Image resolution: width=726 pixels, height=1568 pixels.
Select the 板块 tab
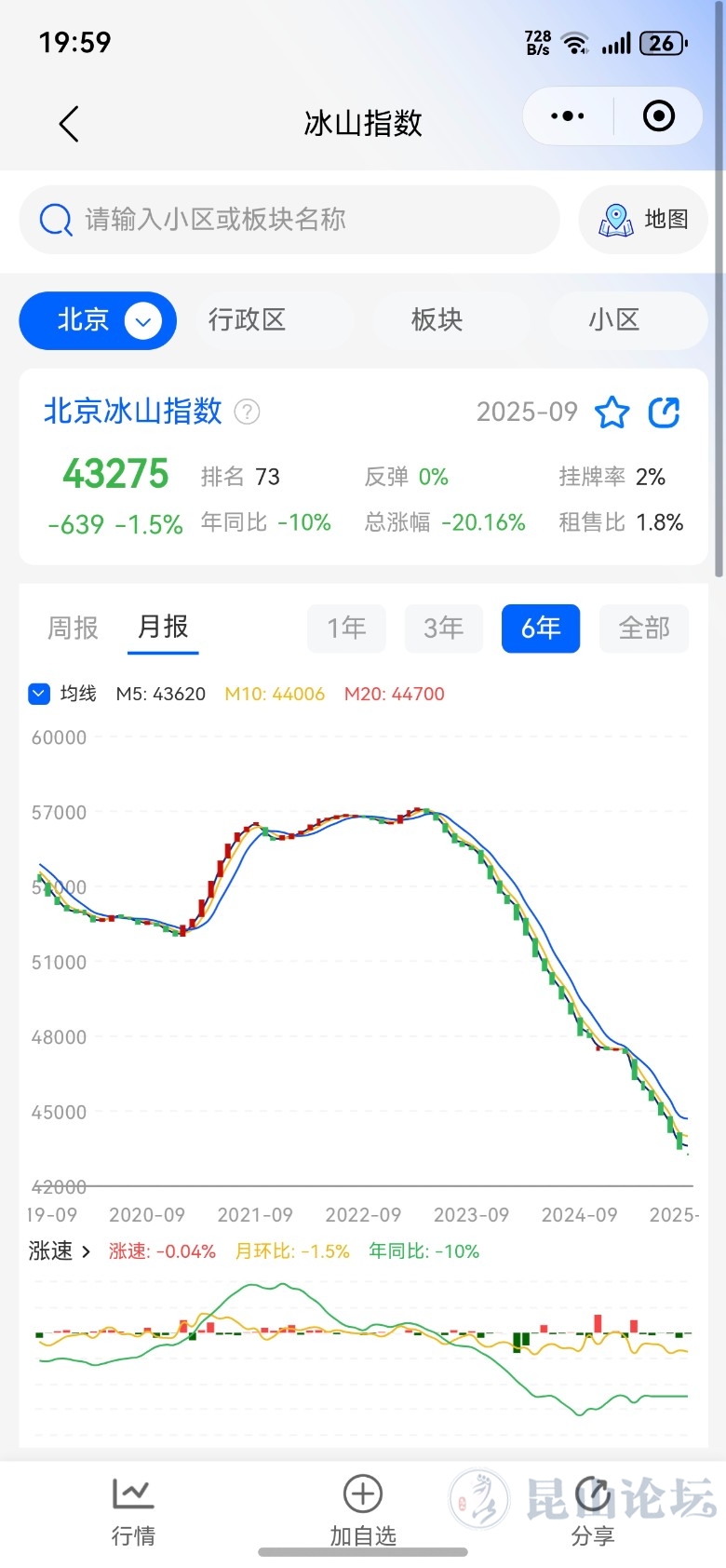click(437, 320)
